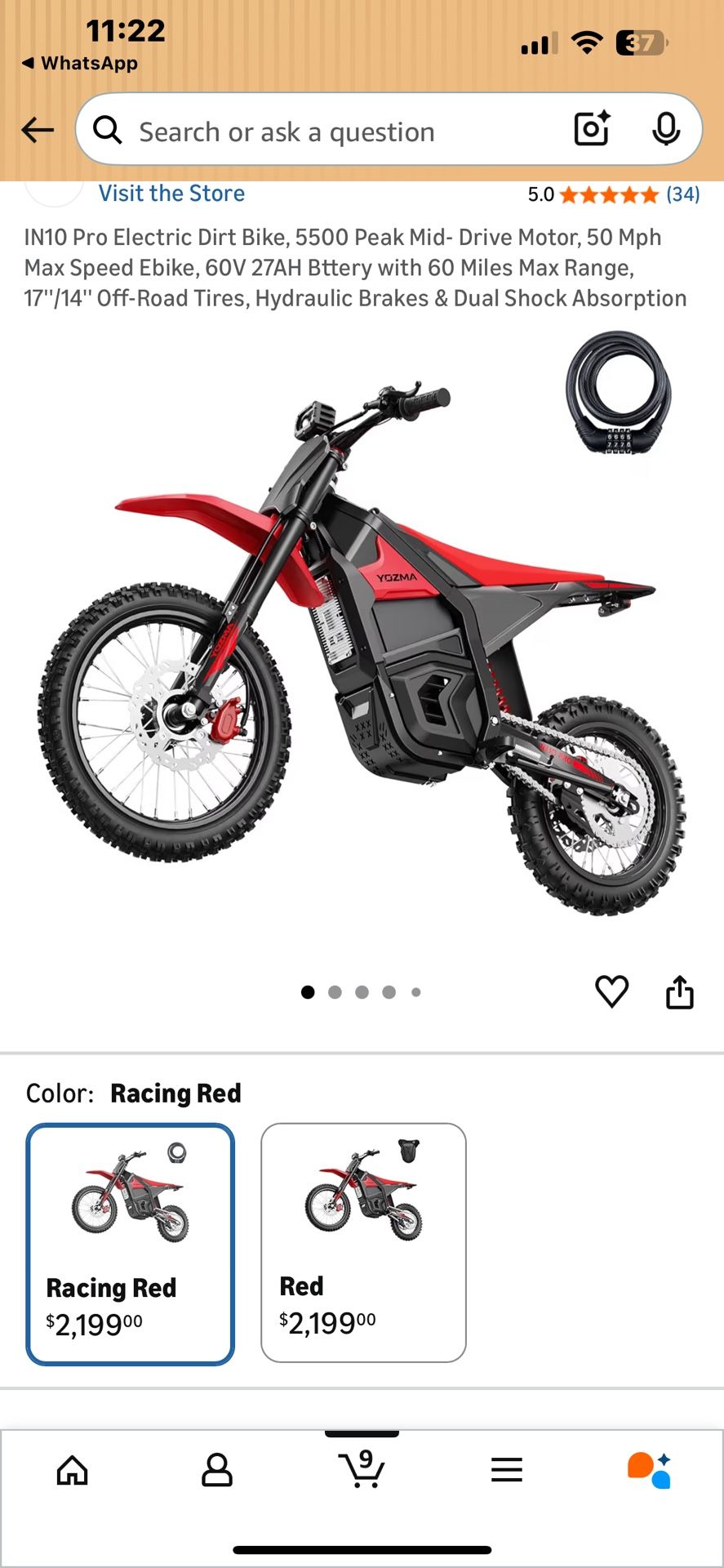Open the cart with 9 items
The height and width of the screenshot is (1568, 724).
pyautogui.click(x=362, y=1470)
